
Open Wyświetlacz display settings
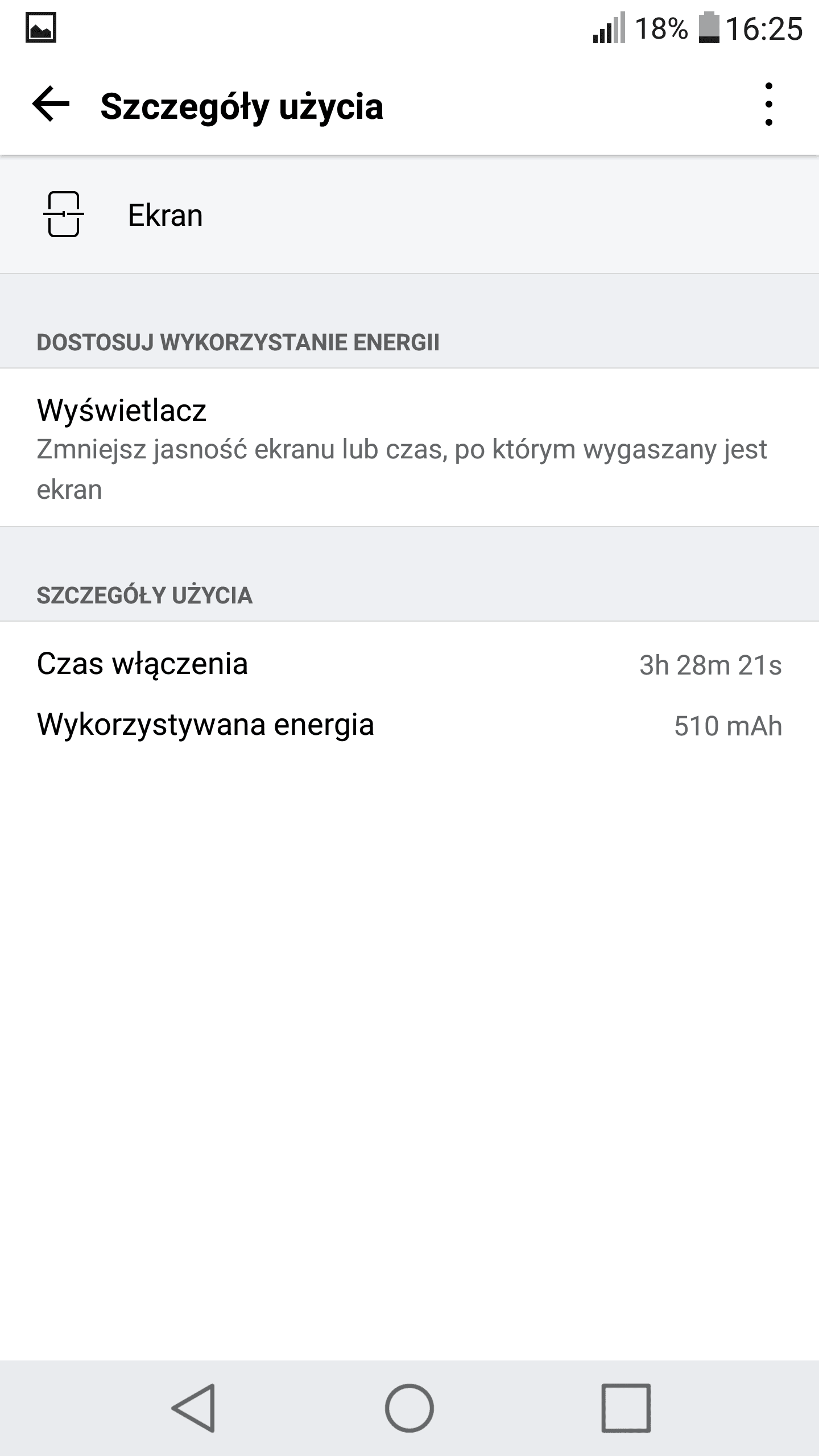point(409,448)
